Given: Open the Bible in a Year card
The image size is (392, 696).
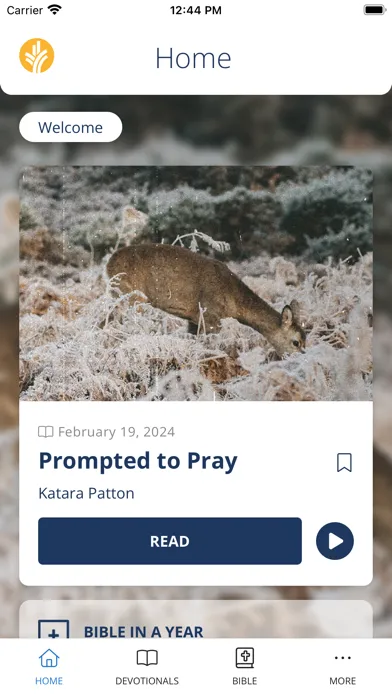Looking at the screenshot, I should (196, 620).
